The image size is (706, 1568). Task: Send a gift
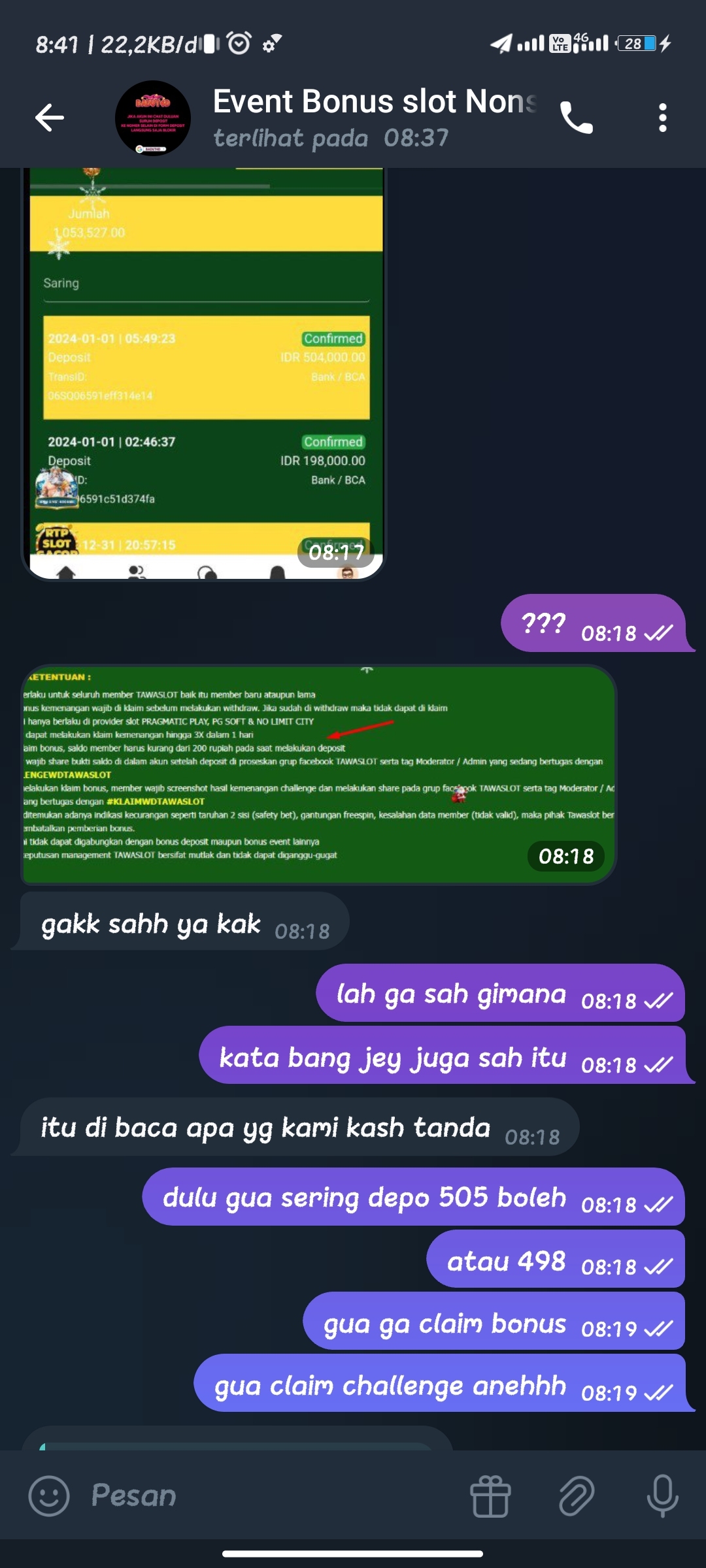click(490, 1495)
